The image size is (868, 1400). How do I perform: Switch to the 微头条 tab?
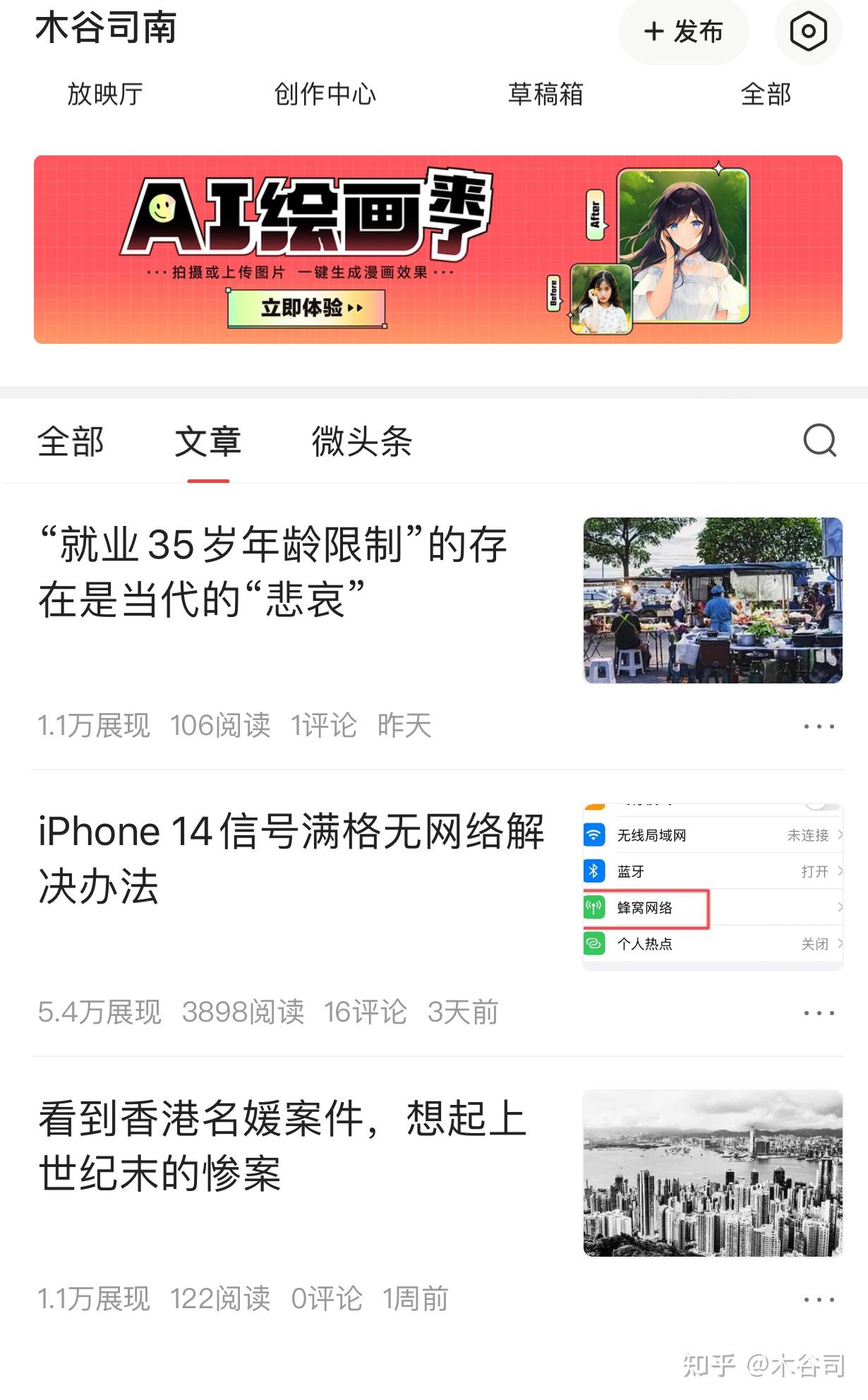[x=362, y=442]
